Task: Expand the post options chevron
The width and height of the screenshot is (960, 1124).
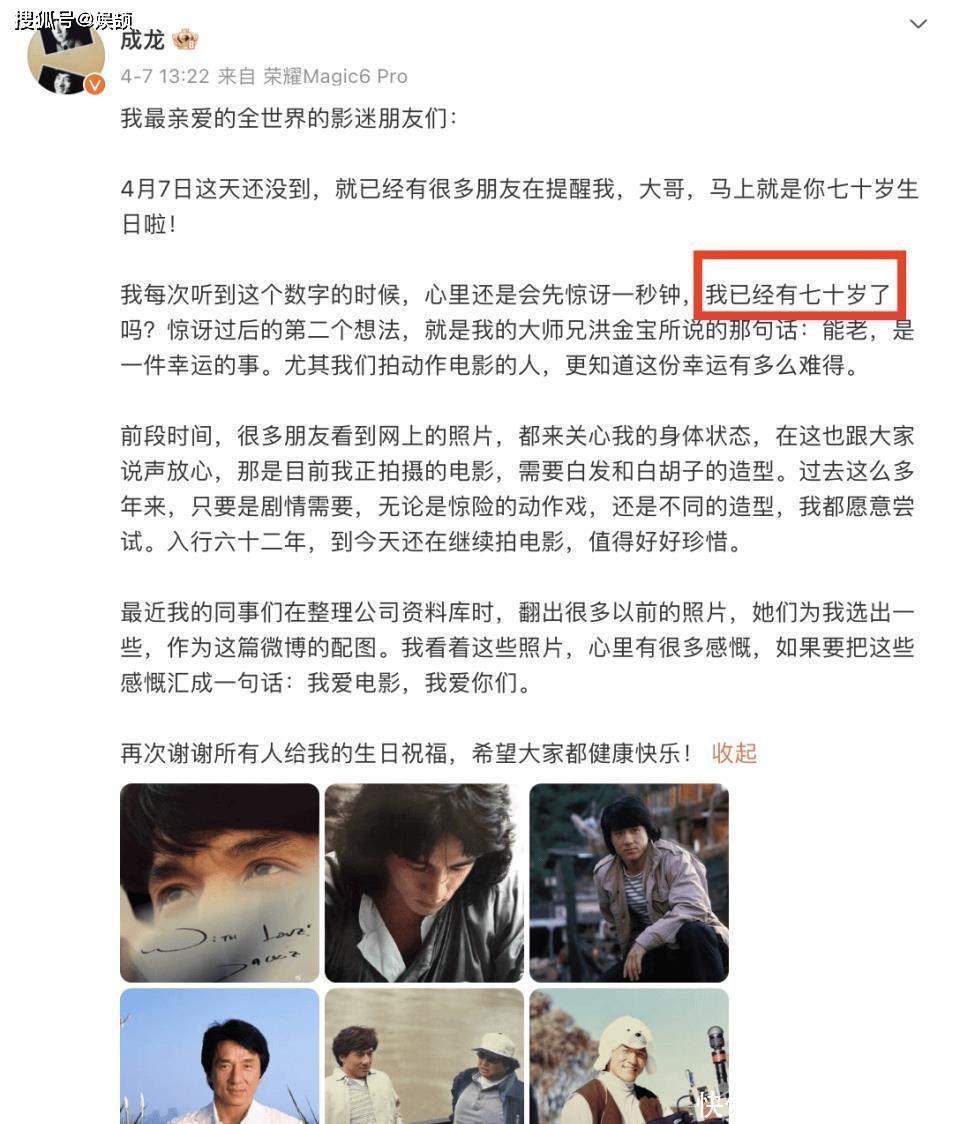Action: (917, 24)
